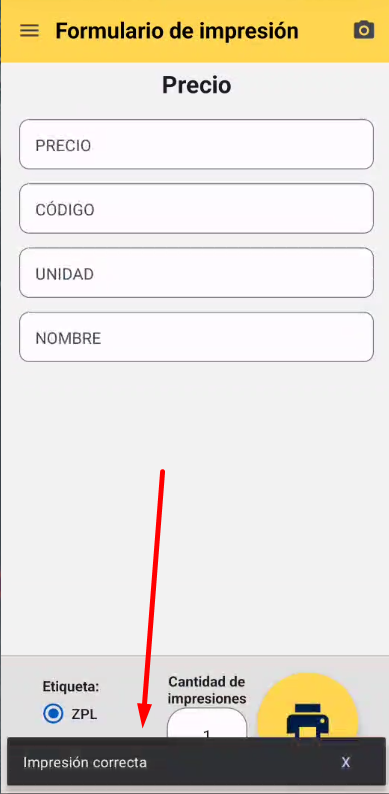Enter the NOMBRE field
This screenshot has height=794, width=389.
coord(197,337)
